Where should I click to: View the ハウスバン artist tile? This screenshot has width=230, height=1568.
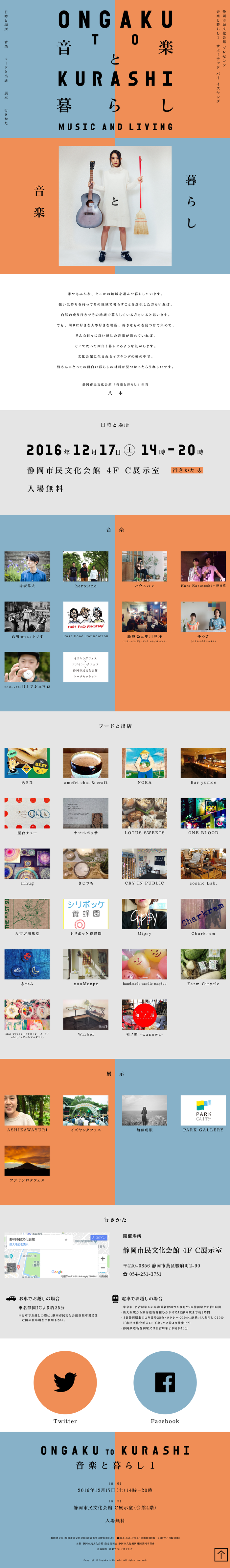pos(145,570)
